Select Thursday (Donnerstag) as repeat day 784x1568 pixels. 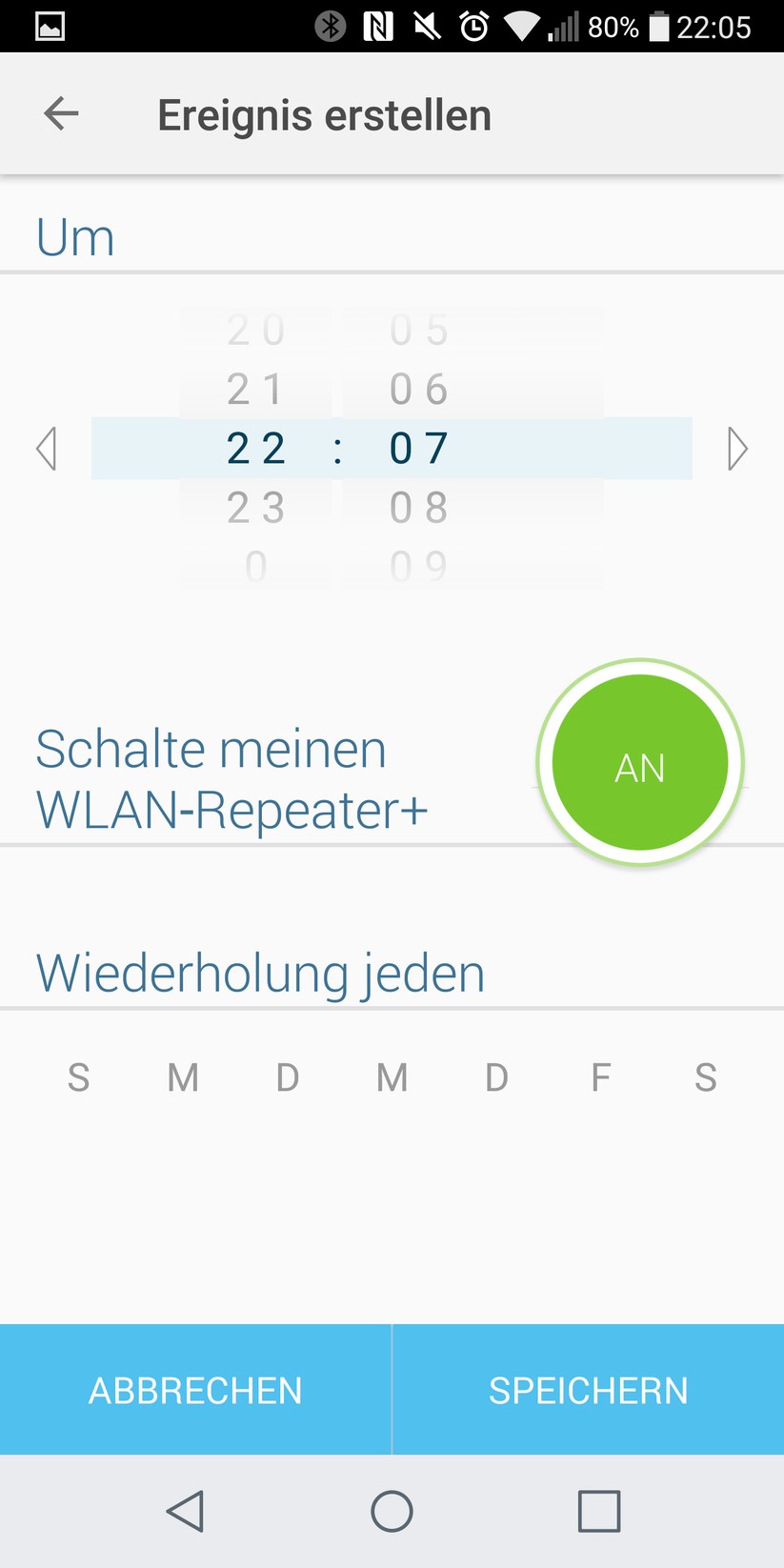pos(496,1077)
